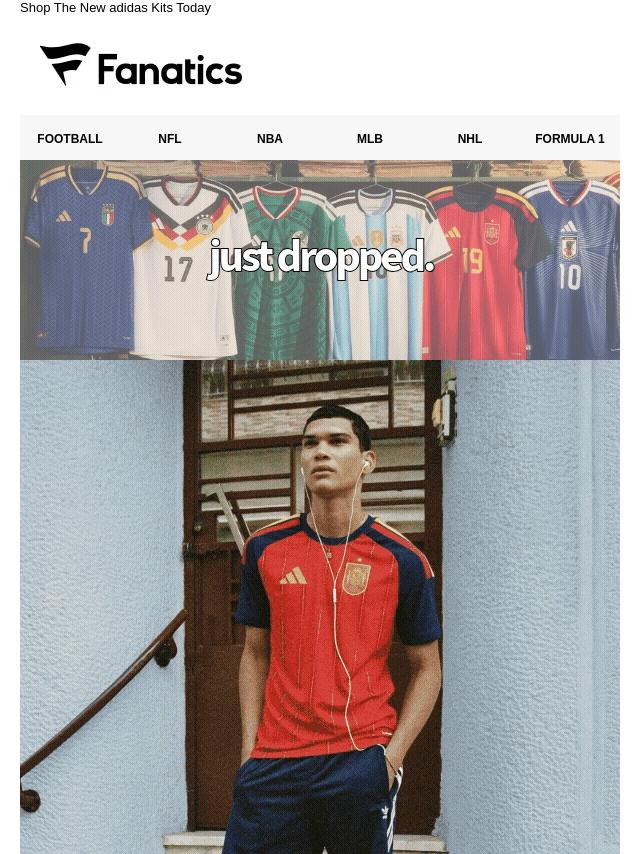Switch to the NHL category
This screenshot has width=640, height=854.
[470, 139]
